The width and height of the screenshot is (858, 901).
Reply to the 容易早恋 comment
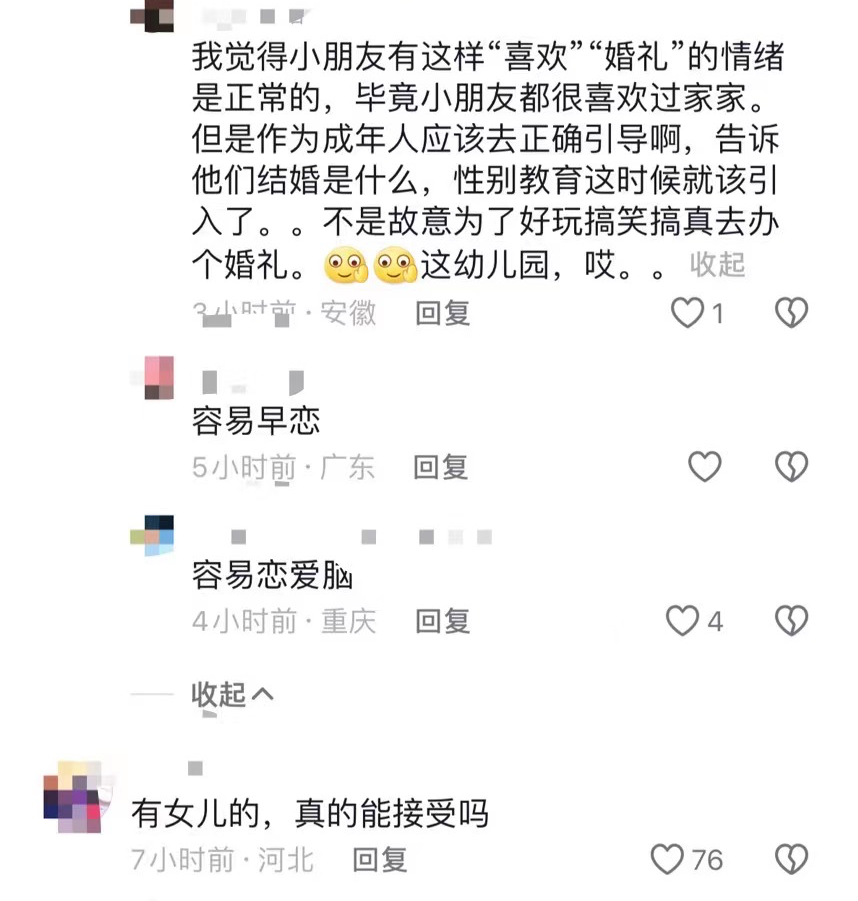[x=442, y=467]
